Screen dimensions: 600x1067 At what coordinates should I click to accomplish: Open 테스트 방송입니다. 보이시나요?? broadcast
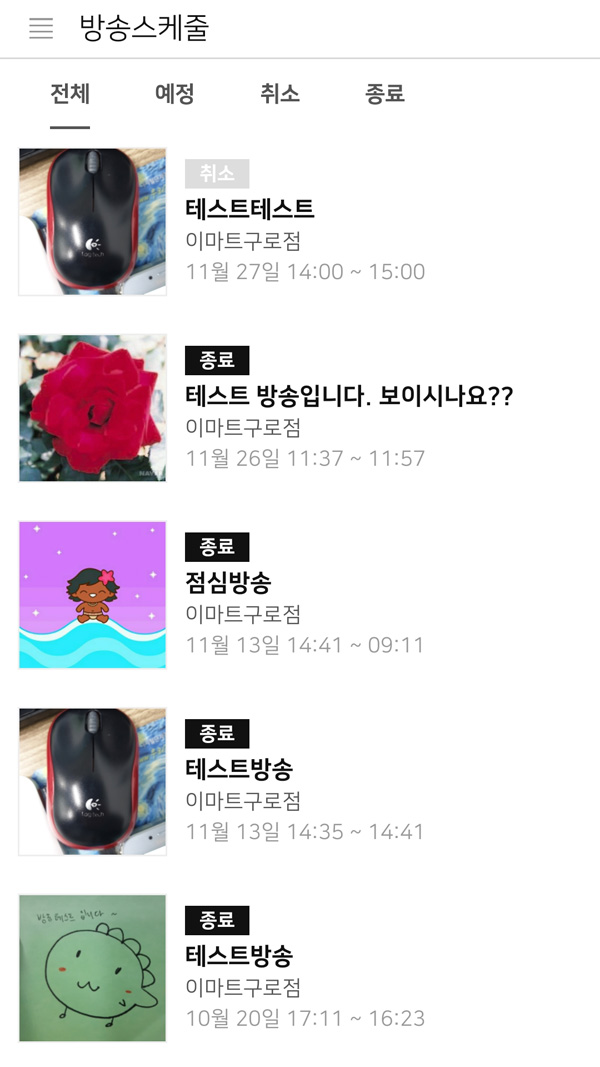[349, 396]
